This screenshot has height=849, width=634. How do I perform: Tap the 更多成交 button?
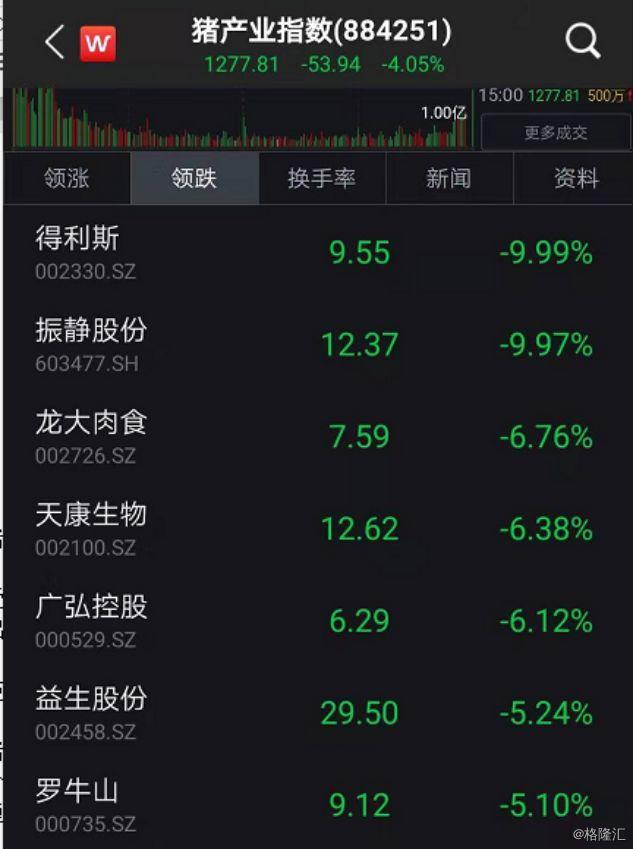556,132
